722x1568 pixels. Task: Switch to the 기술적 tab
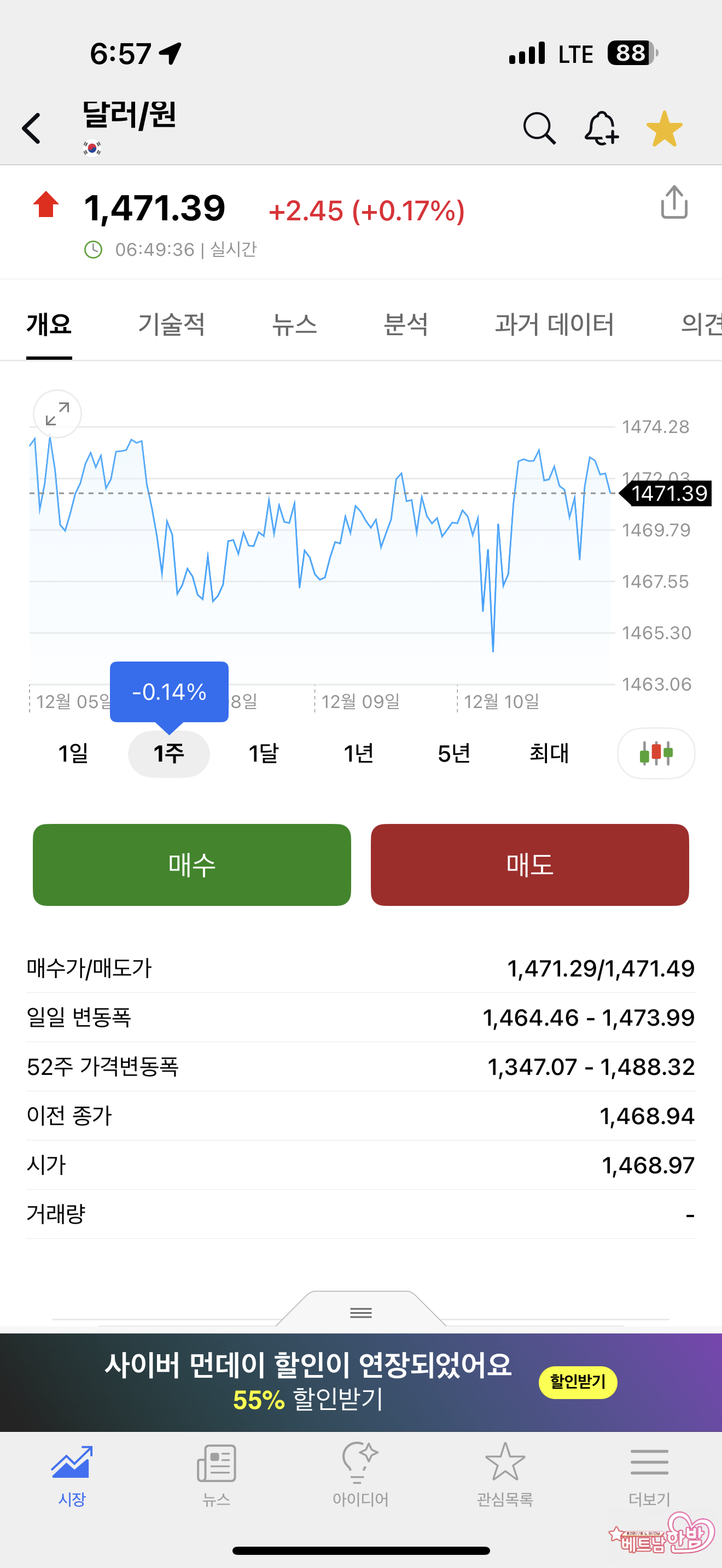click(x=171, y=324)
